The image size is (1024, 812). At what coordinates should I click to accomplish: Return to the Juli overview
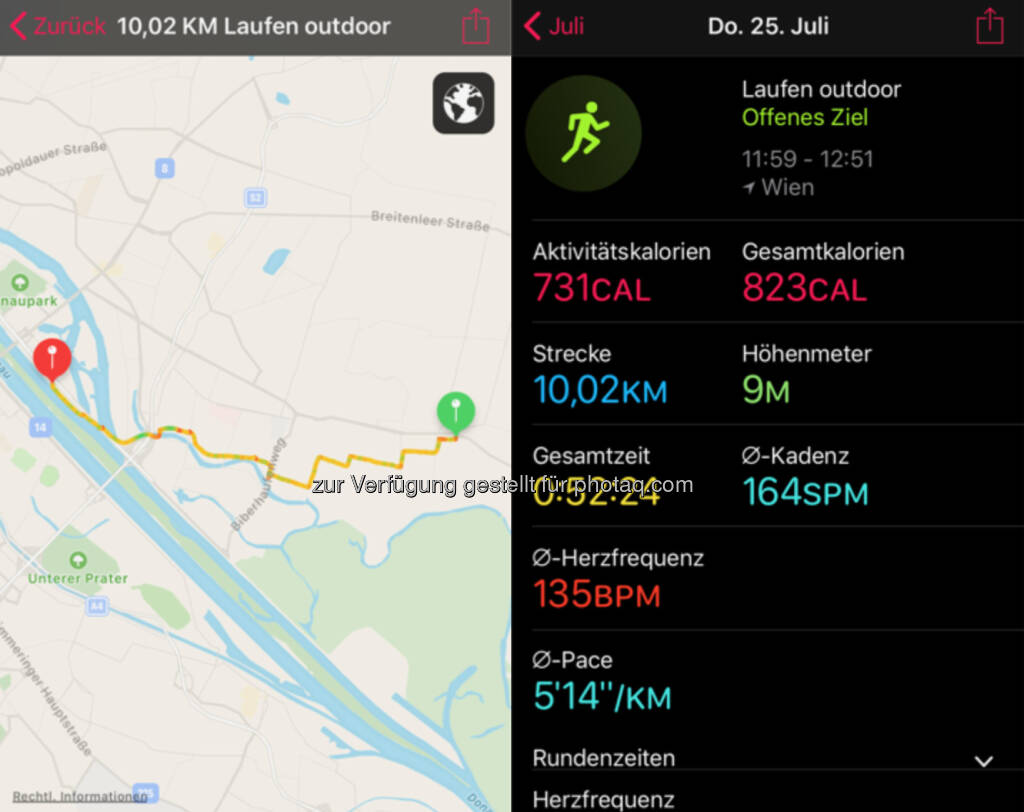(x=555, y=26)
